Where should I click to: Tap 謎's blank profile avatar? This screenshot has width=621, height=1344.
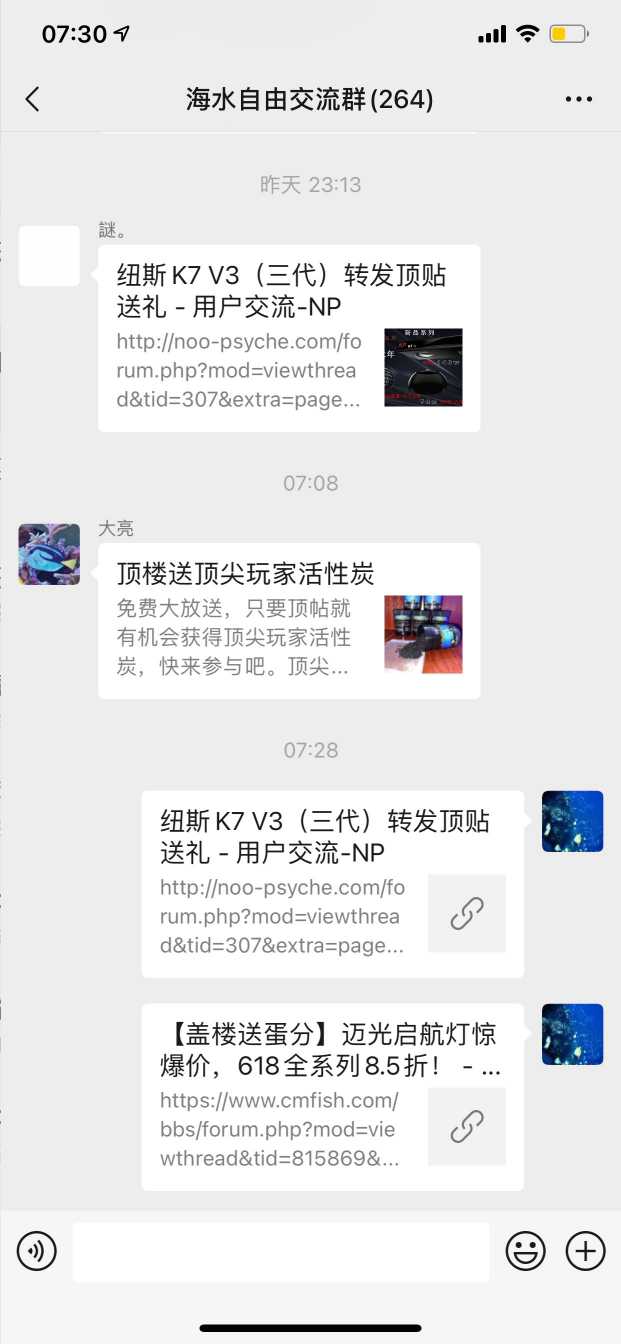click(x=49, y=256)
